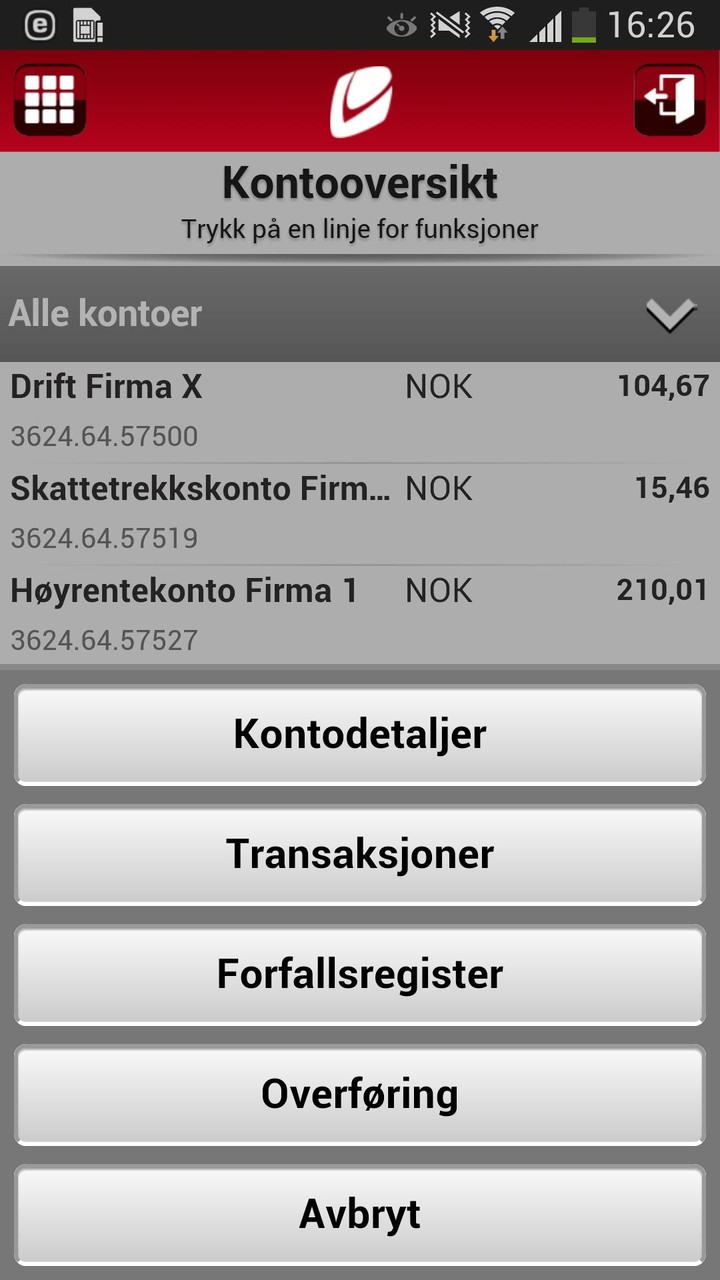
Task: Open the Wi-Fi status icon
Action: 497,26
